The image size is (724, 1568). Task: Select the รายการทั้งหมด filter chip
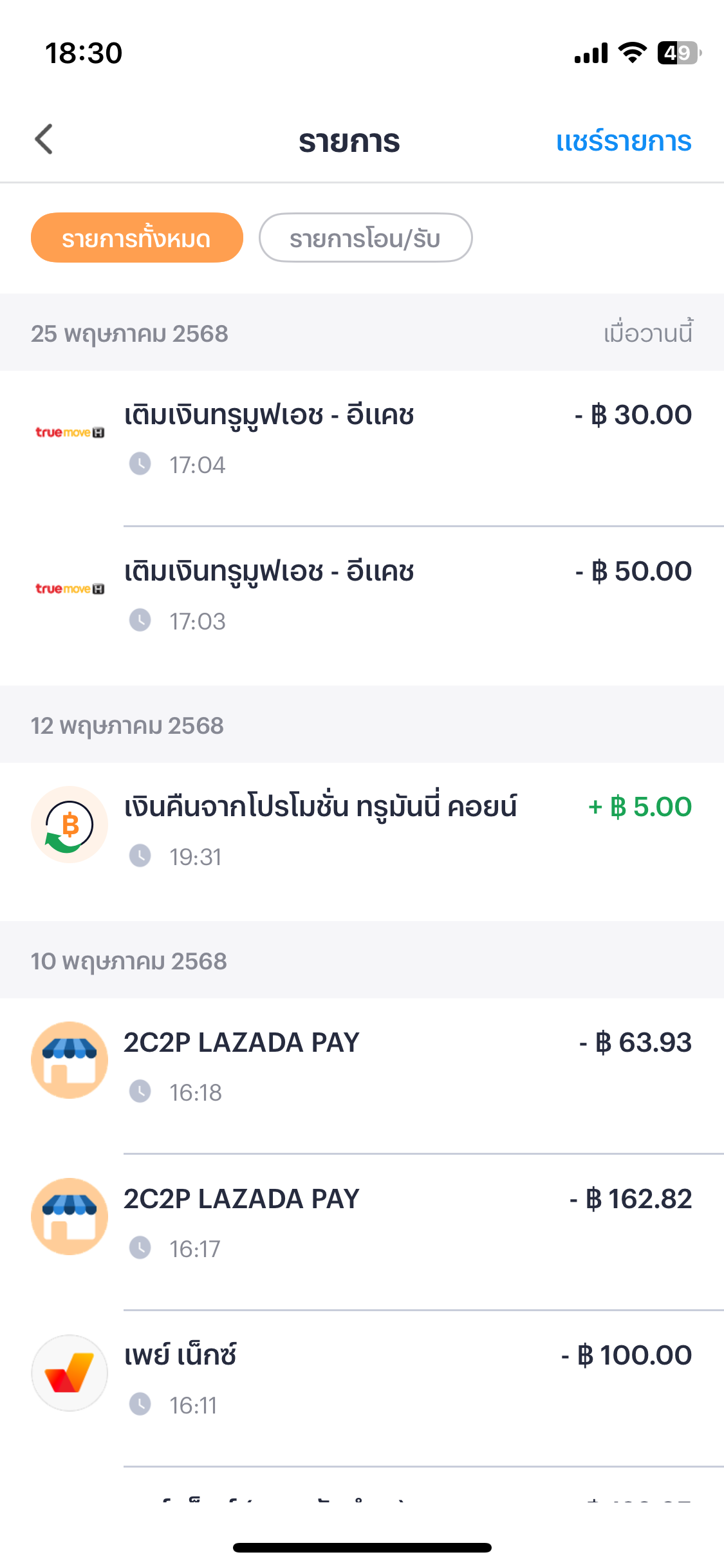137,238
